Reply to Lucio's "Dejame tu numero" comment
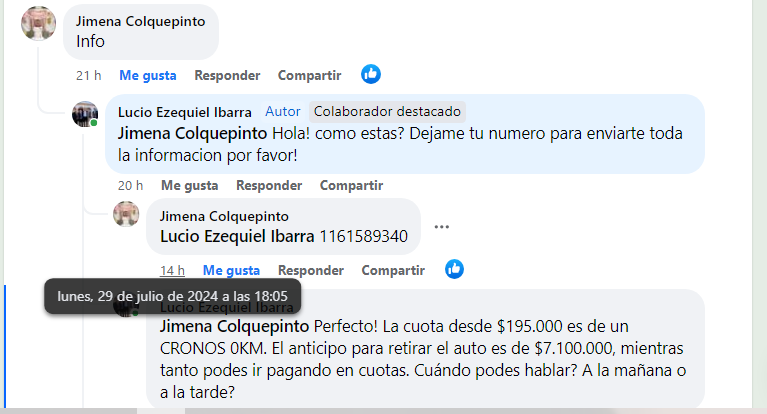The width and height of the screenshot is (767, 414). (x=269, y=185)
